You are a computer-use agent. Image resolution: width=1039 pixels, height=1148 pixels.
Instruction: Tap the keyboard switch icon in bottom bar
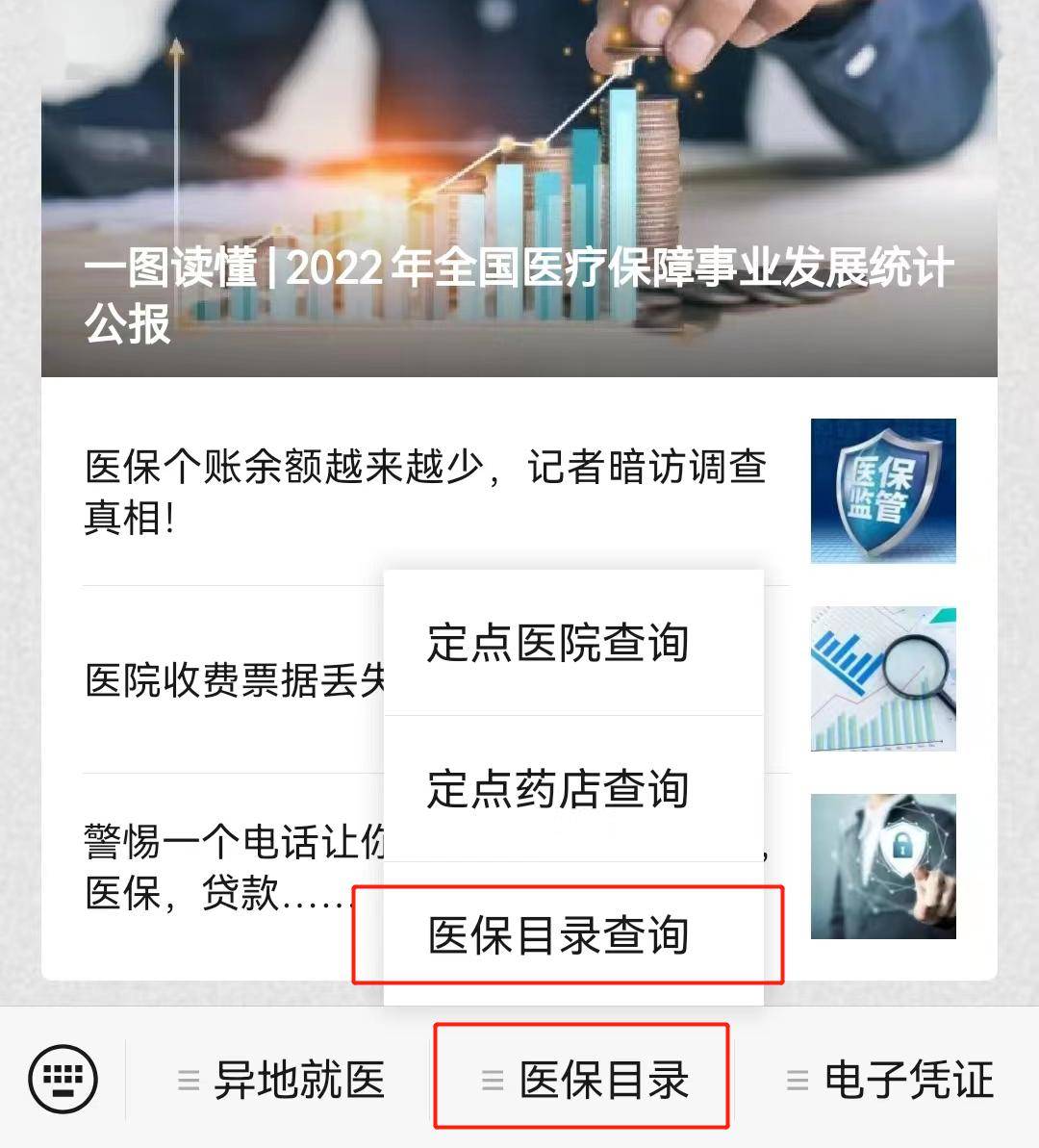pos(63,1080)
